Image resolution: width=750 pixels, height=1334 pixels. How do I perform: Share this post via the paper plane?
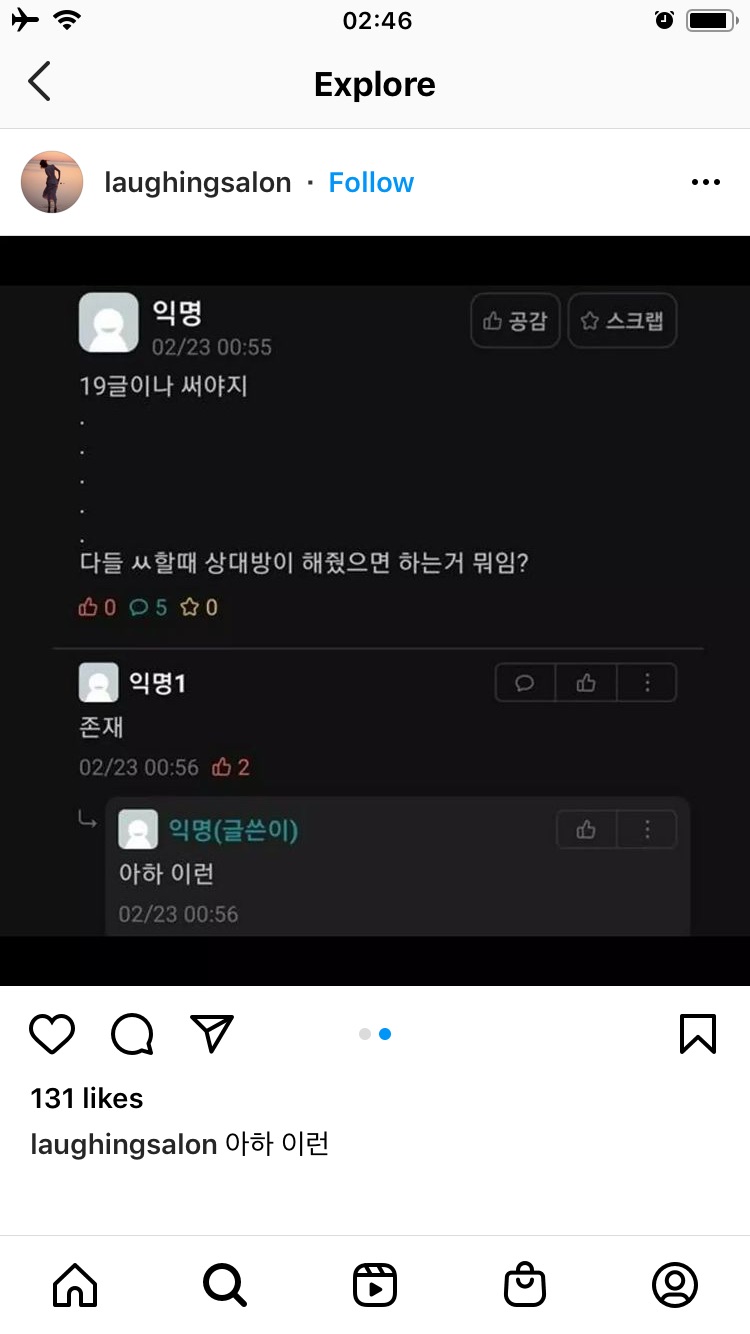[212, 1034]
